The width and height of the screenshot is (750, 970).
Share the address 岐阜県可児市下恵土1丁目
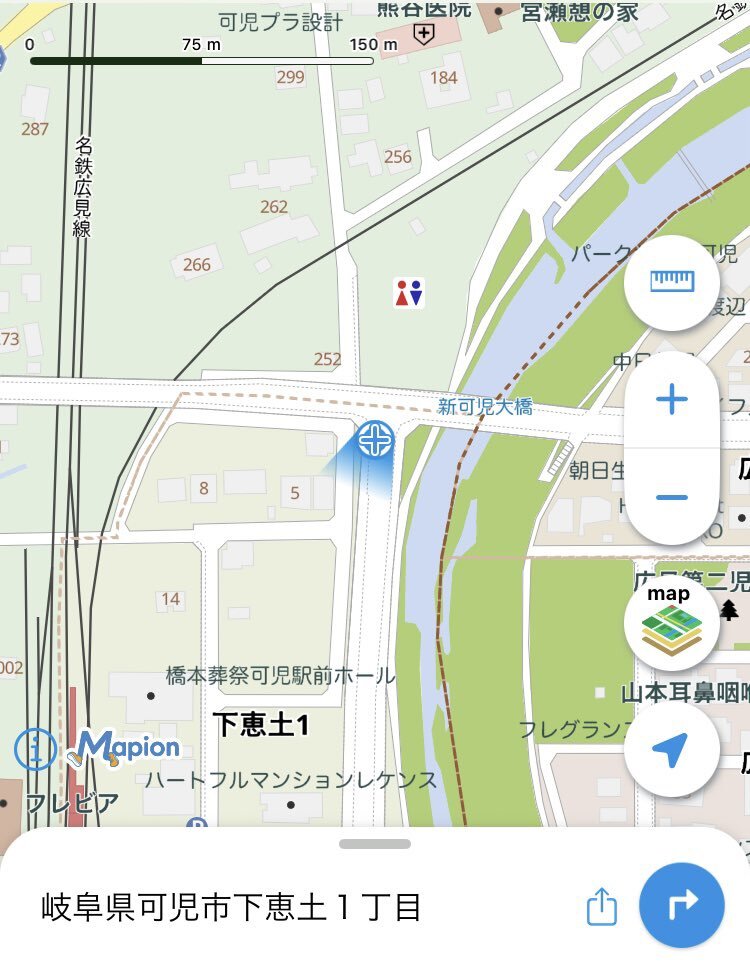[601, 907]
